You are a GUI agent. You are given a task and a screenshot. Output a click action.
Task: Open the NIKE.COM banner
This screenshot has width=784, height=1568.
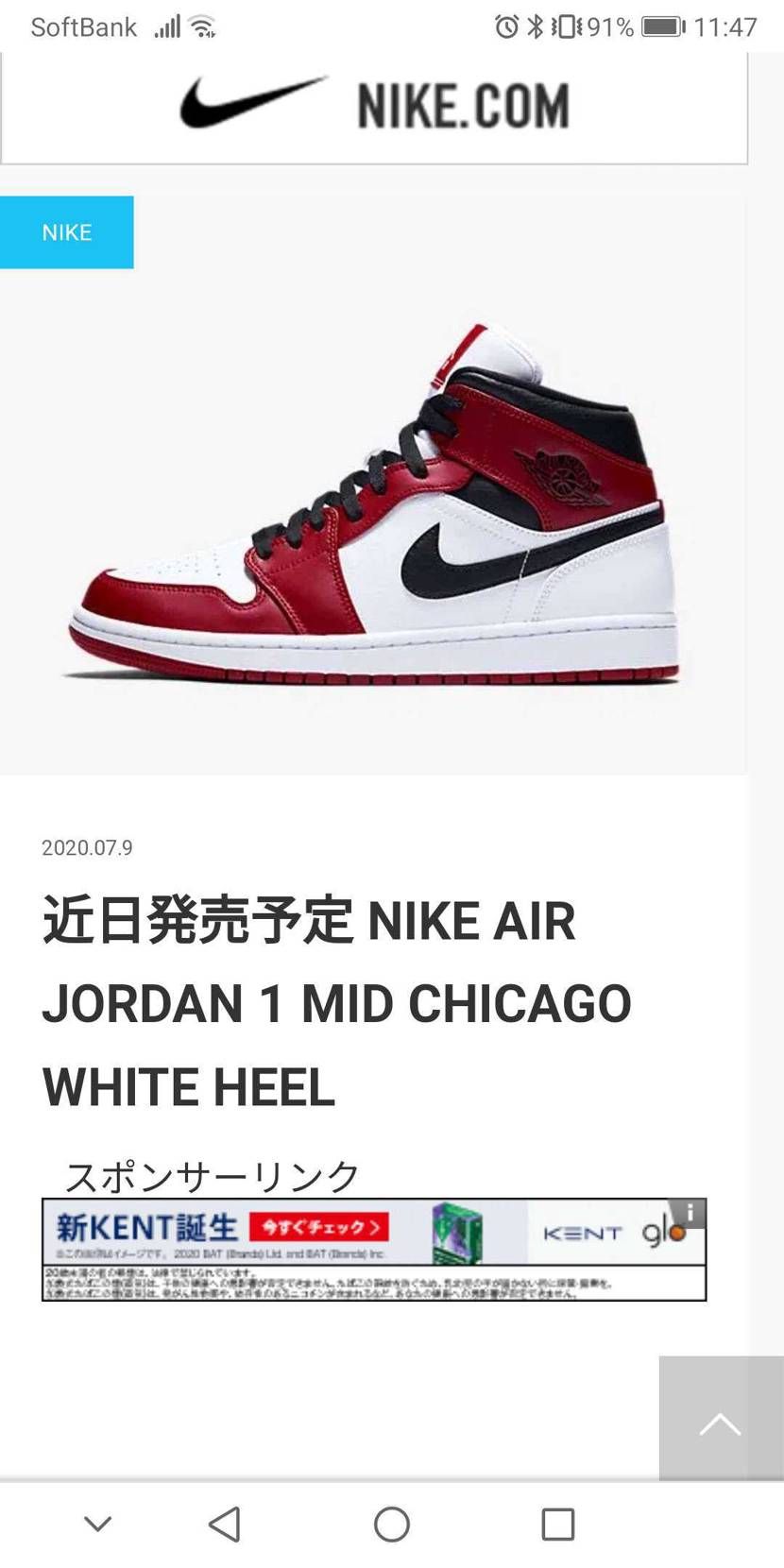(x=374, y=106)
